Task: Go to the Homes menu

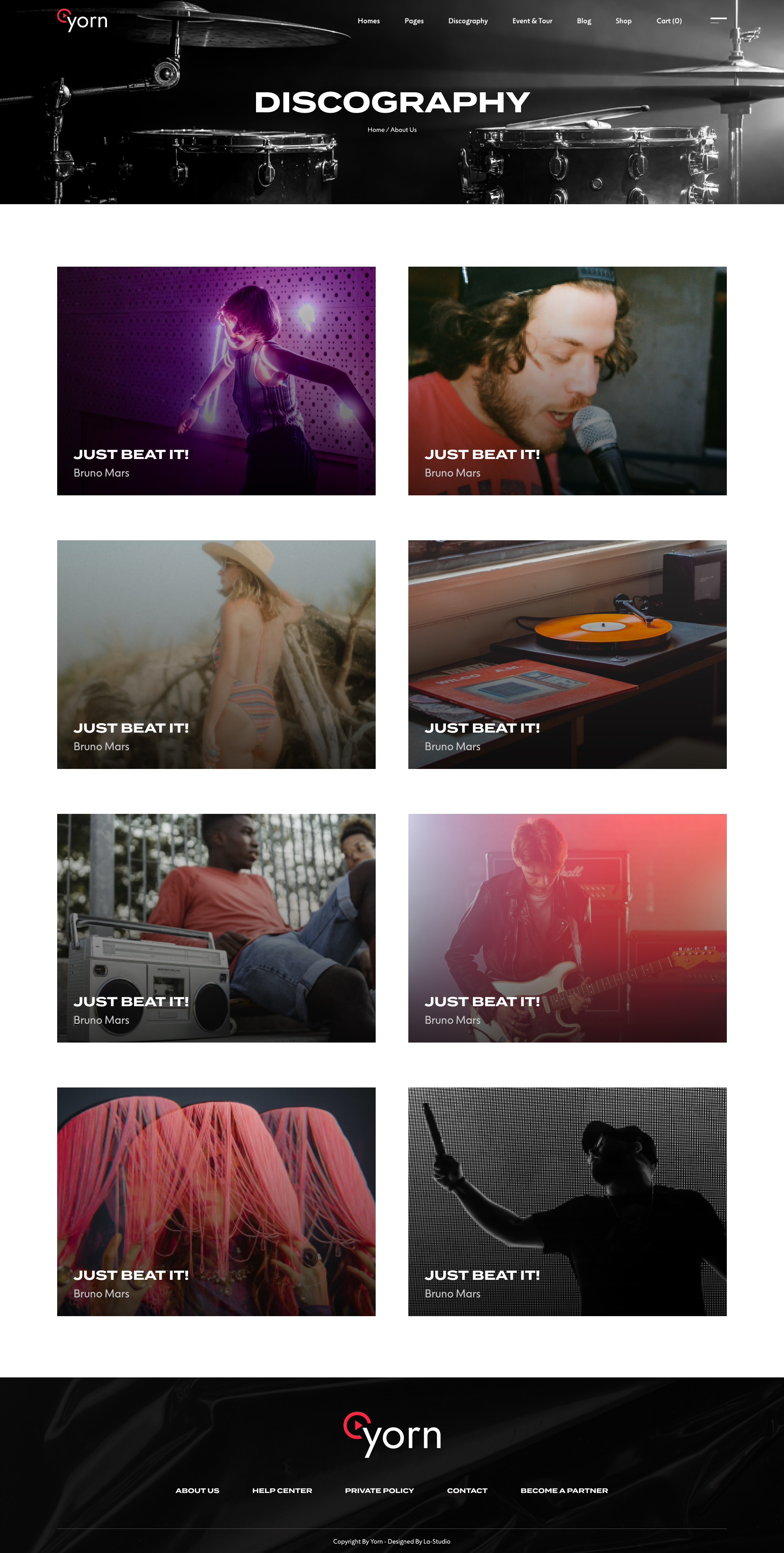Action: coord(368,21)
